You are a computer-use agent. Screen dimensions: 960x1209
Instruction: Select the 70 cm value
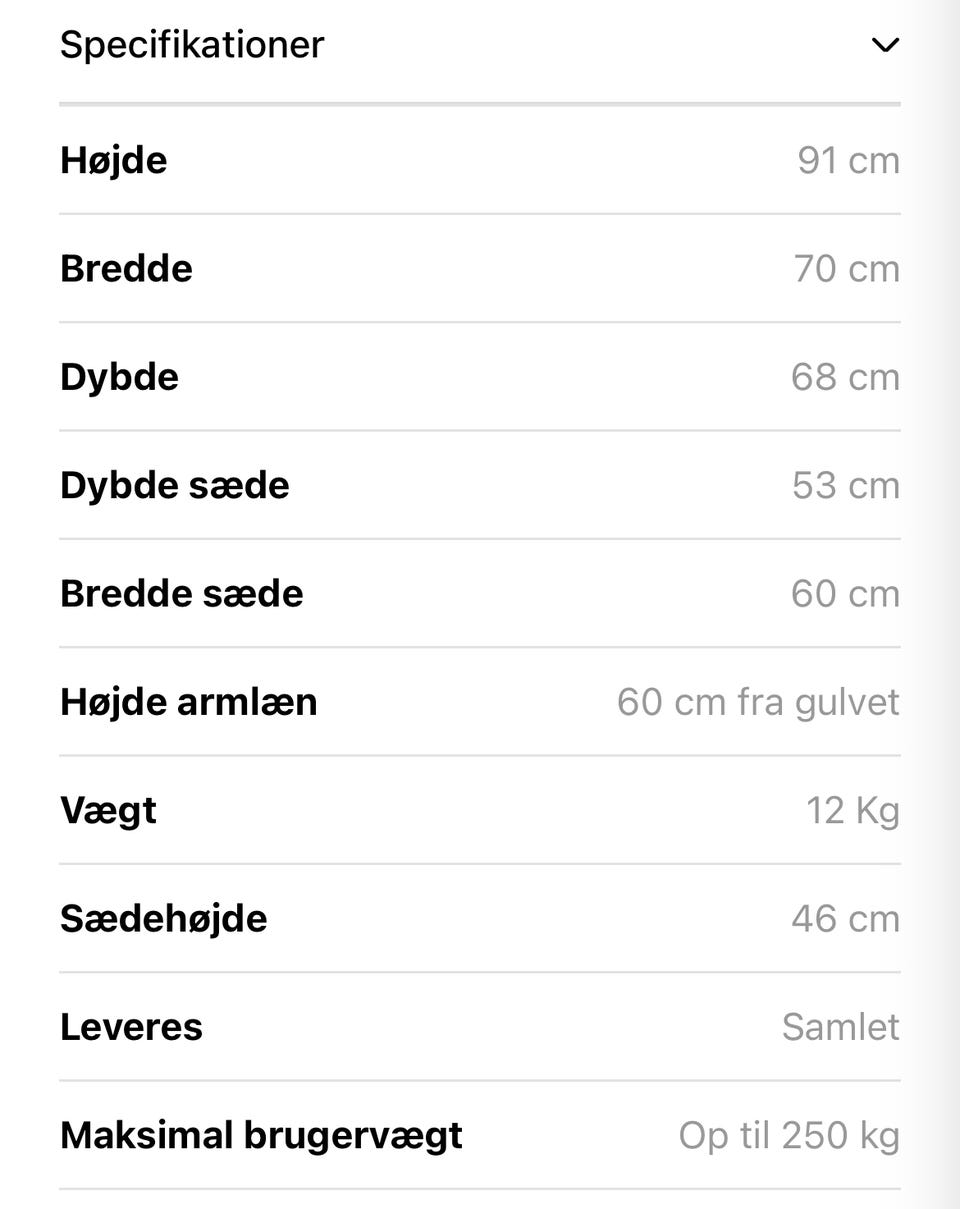(x=849, y=267)
